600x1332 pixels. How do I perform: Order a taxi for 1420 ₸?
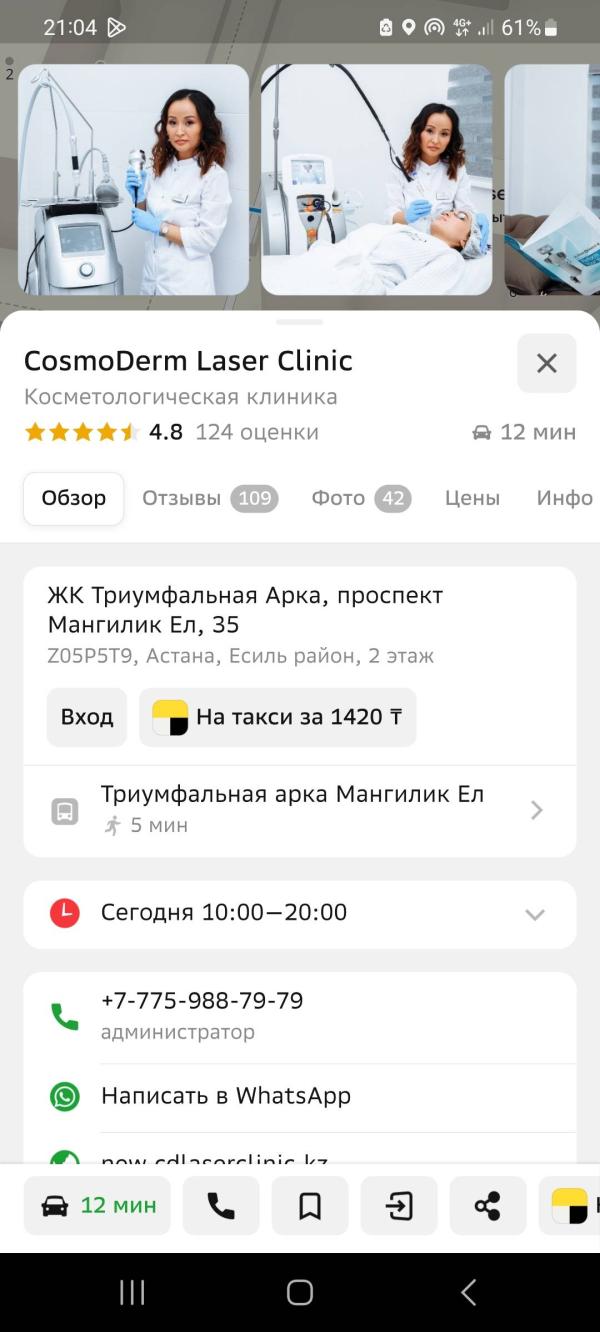tap(277, 717)
